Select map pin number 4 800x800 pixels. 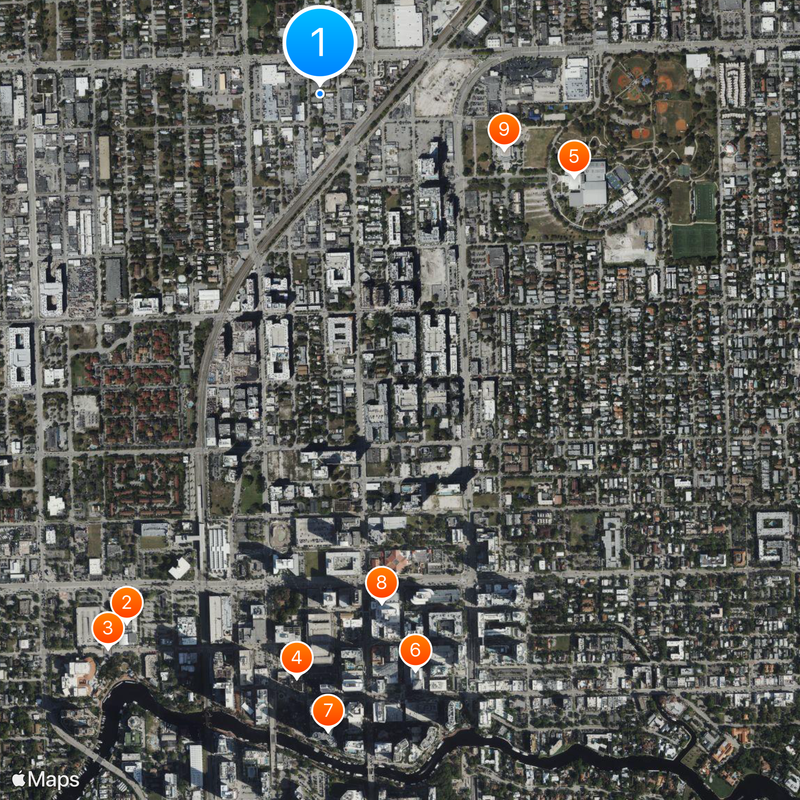(297, 657)
